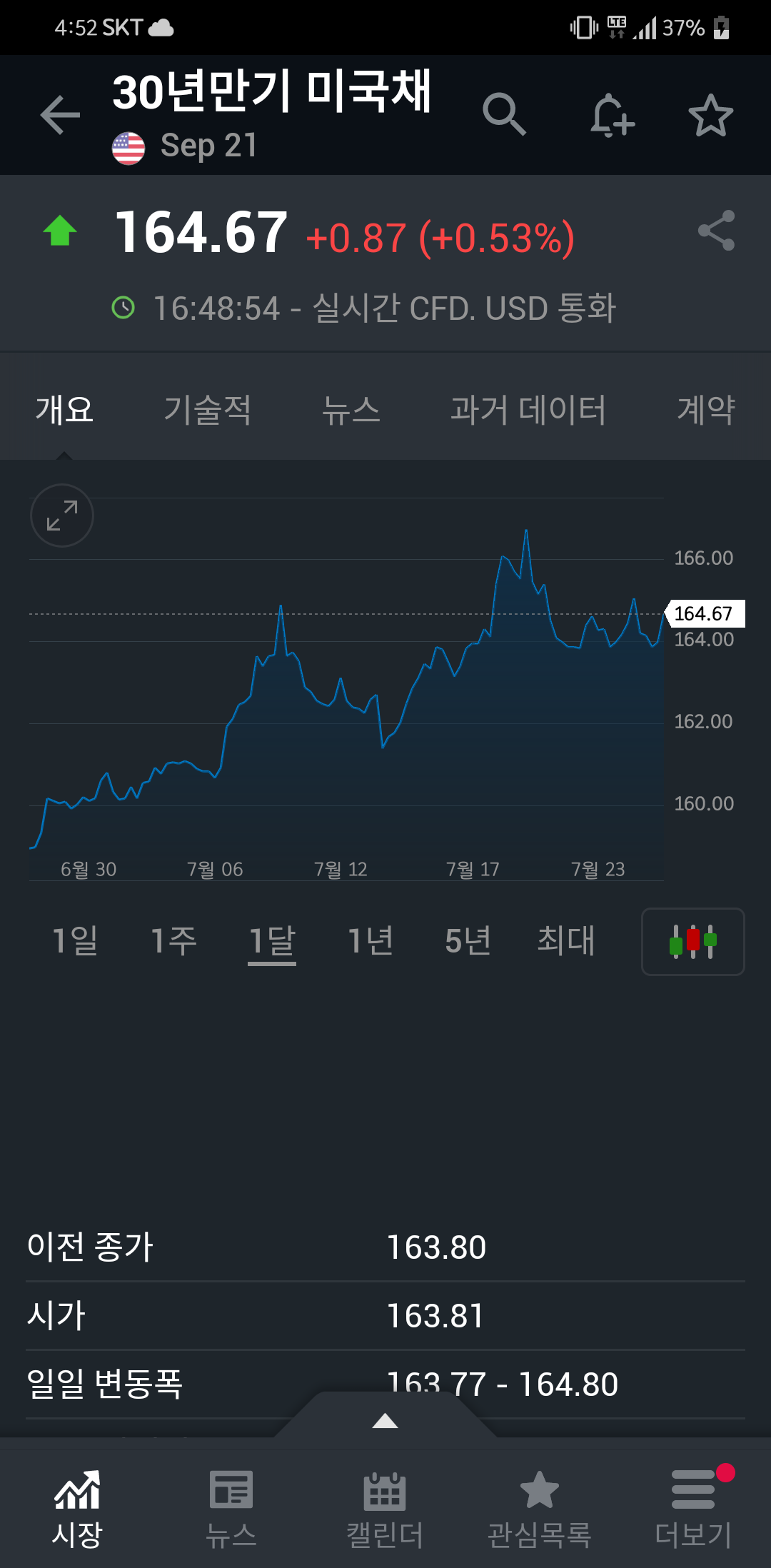
Task: Expand the panel with the up arrow handle
Action: (385, 1419)
